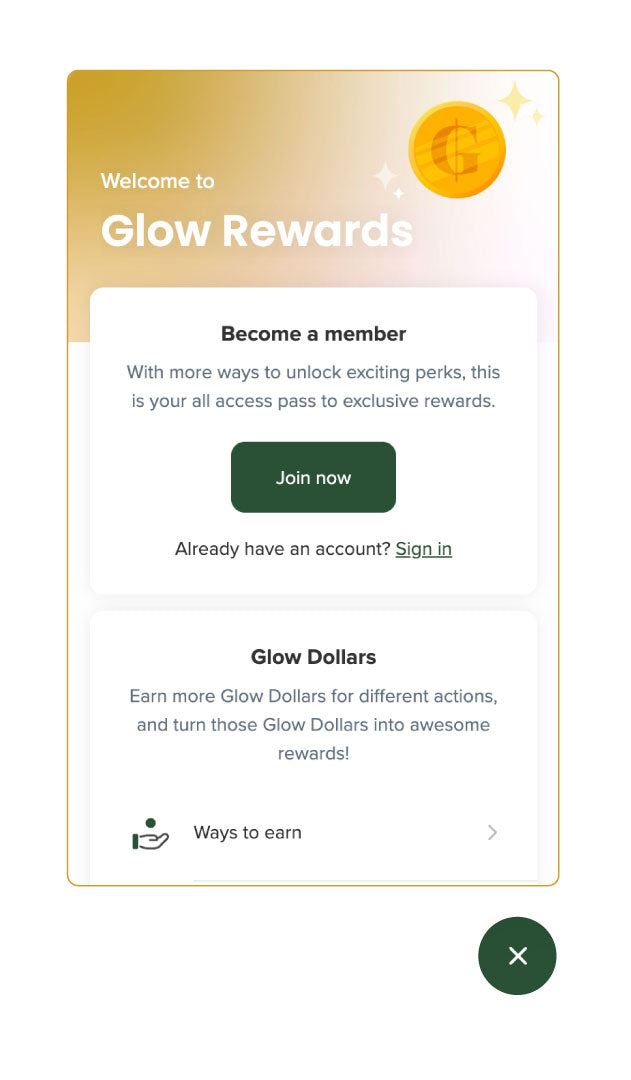Open the Ways to earn row
The height and width of the screenshot is (1080, 631).
pos(314,833)
